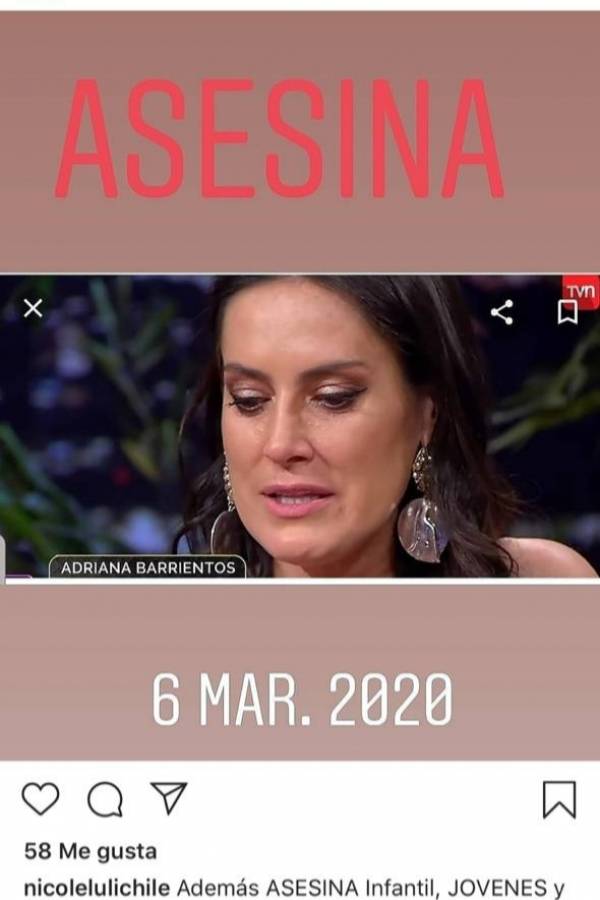Save the post with the bookmark icon

[559, 799]
